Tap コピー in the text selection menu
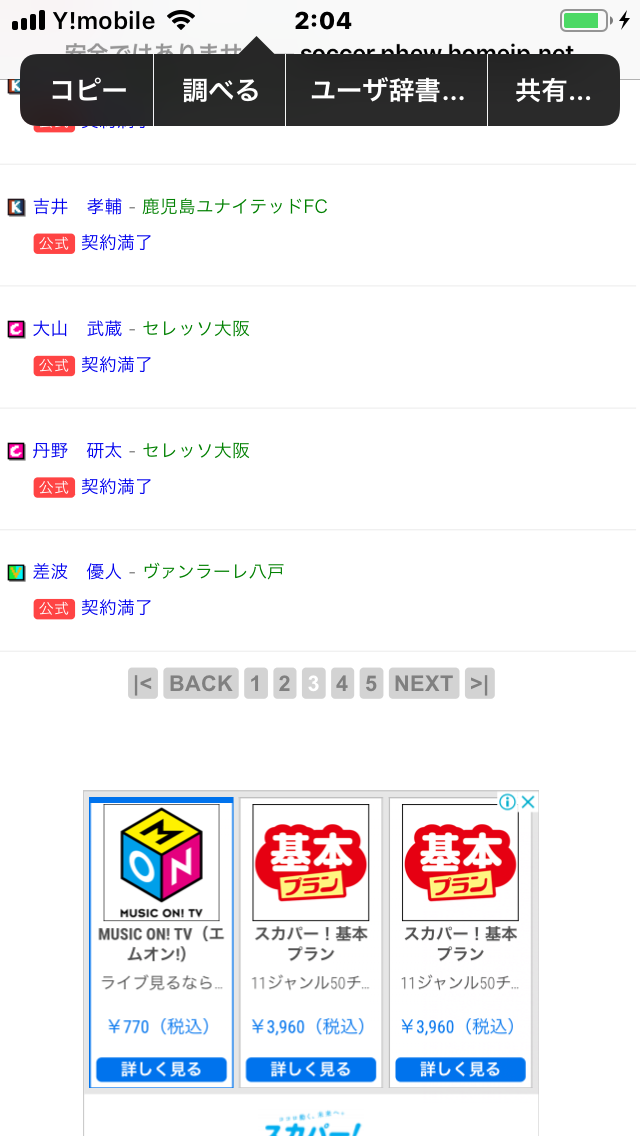Image resolution: width=640 pixels, height=1136 pixels. (x=88, y=90)
